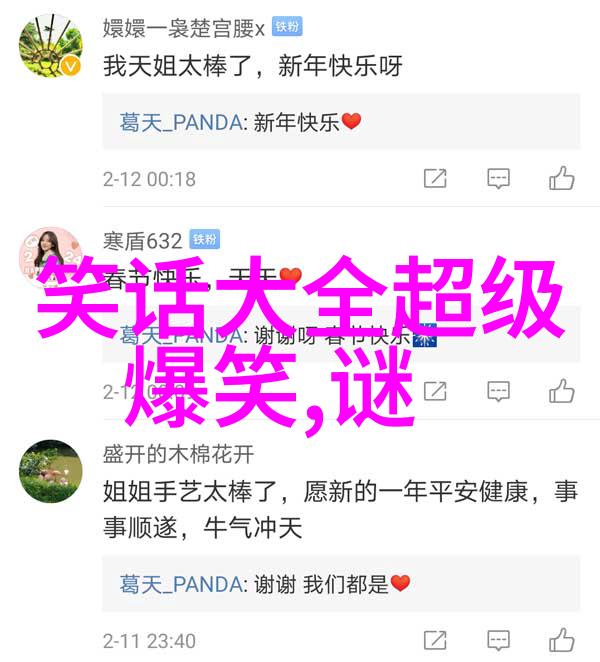Like the comment by 寒盾632
The image size is (600, 662).
pyautogui.click(x=562, y=390)
